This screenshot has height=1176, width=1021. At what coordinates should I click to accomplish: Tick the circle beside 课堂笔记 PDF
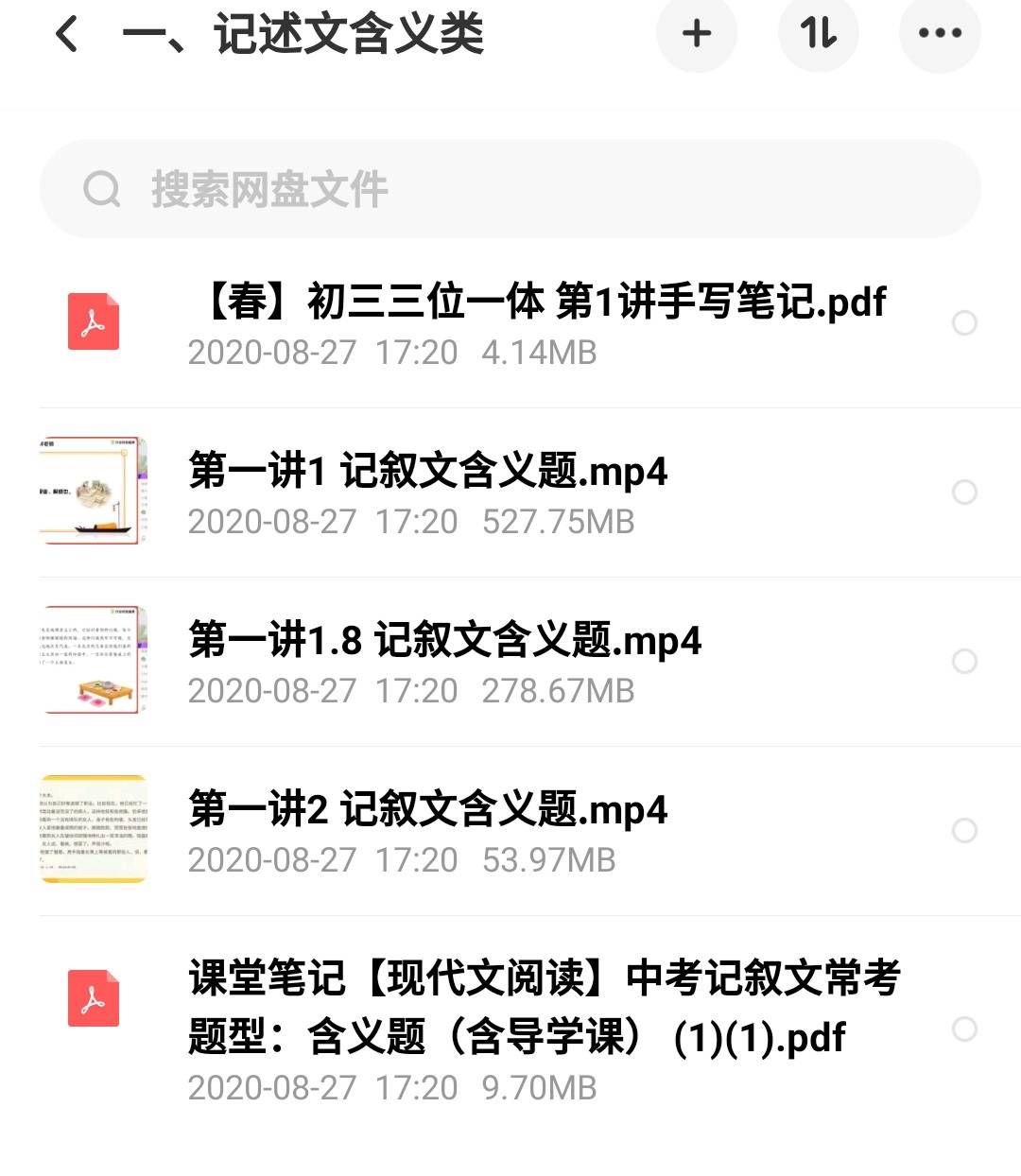[x=964, y=1029]
